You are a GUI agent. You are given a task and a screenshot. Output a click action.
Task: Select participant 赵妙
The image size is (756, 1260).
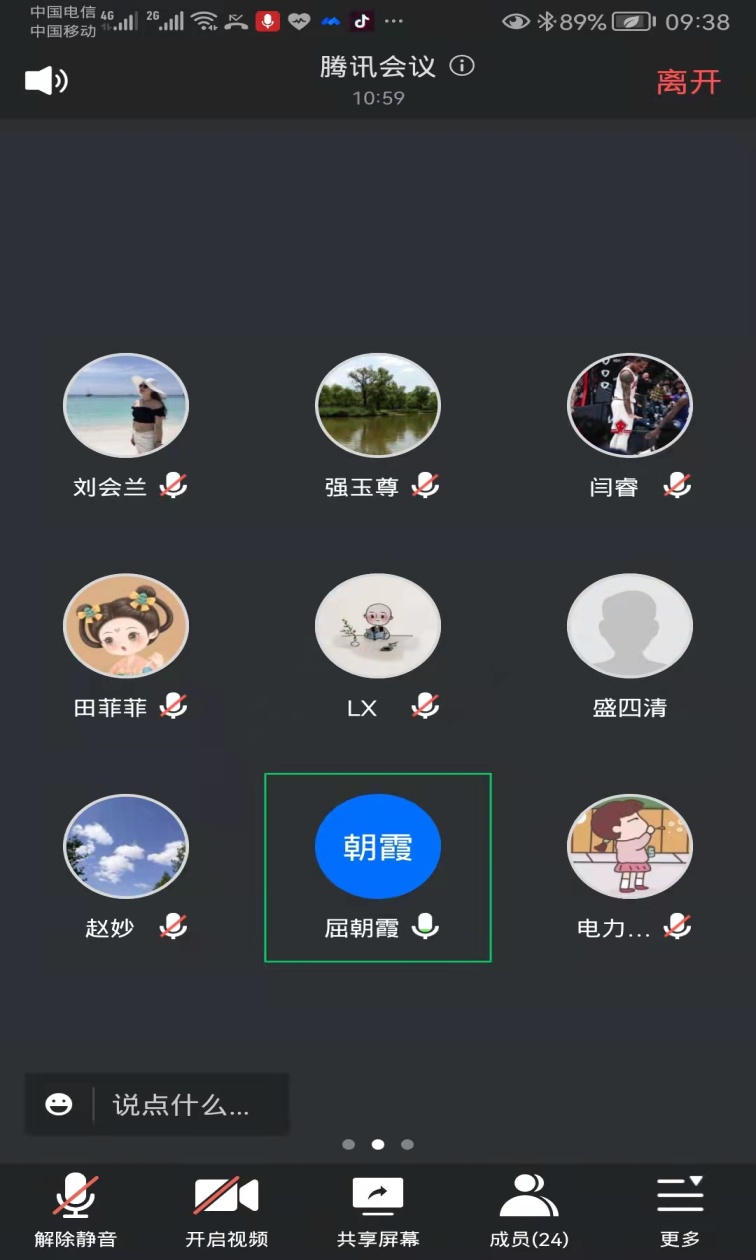click(x=126, y=846)
